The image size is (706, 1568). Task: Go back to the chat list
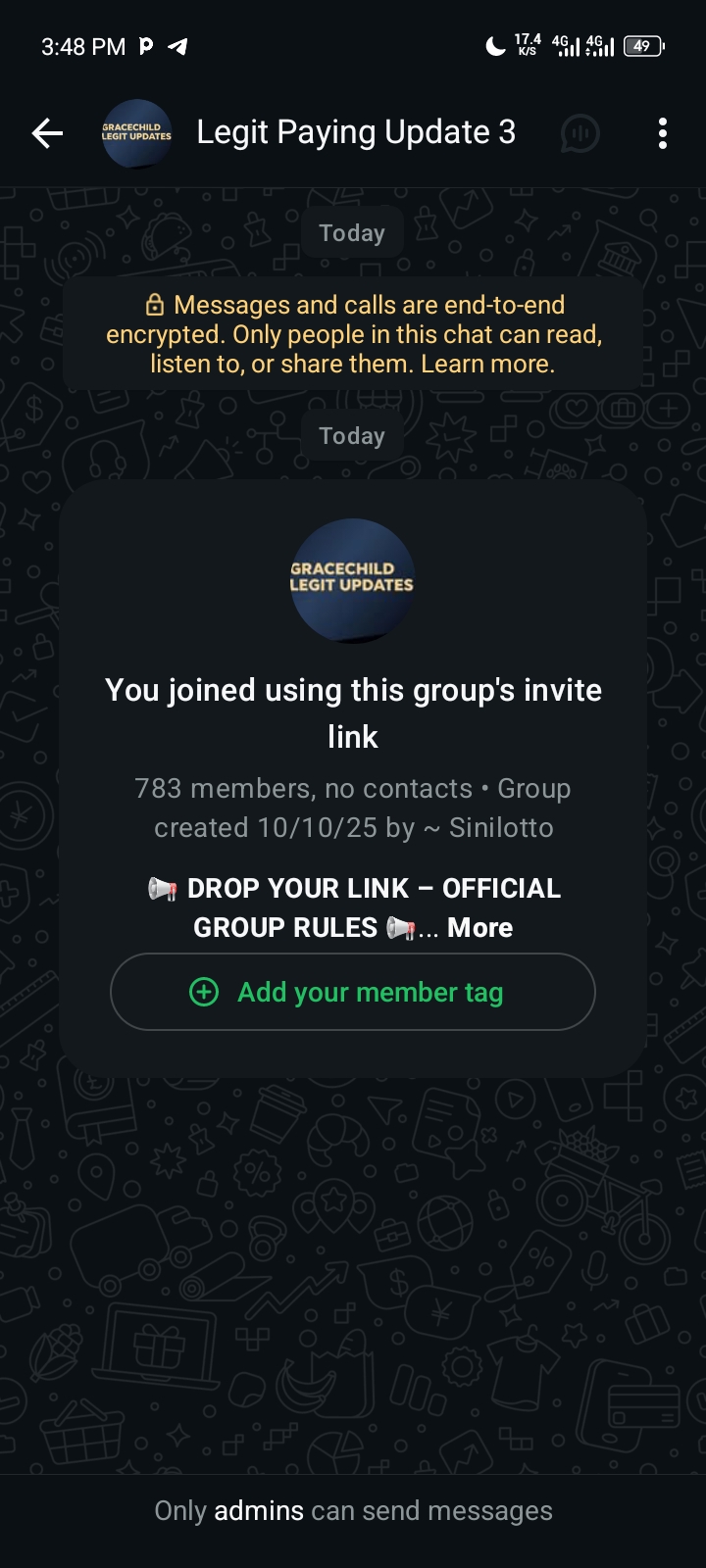pos(47,133)
